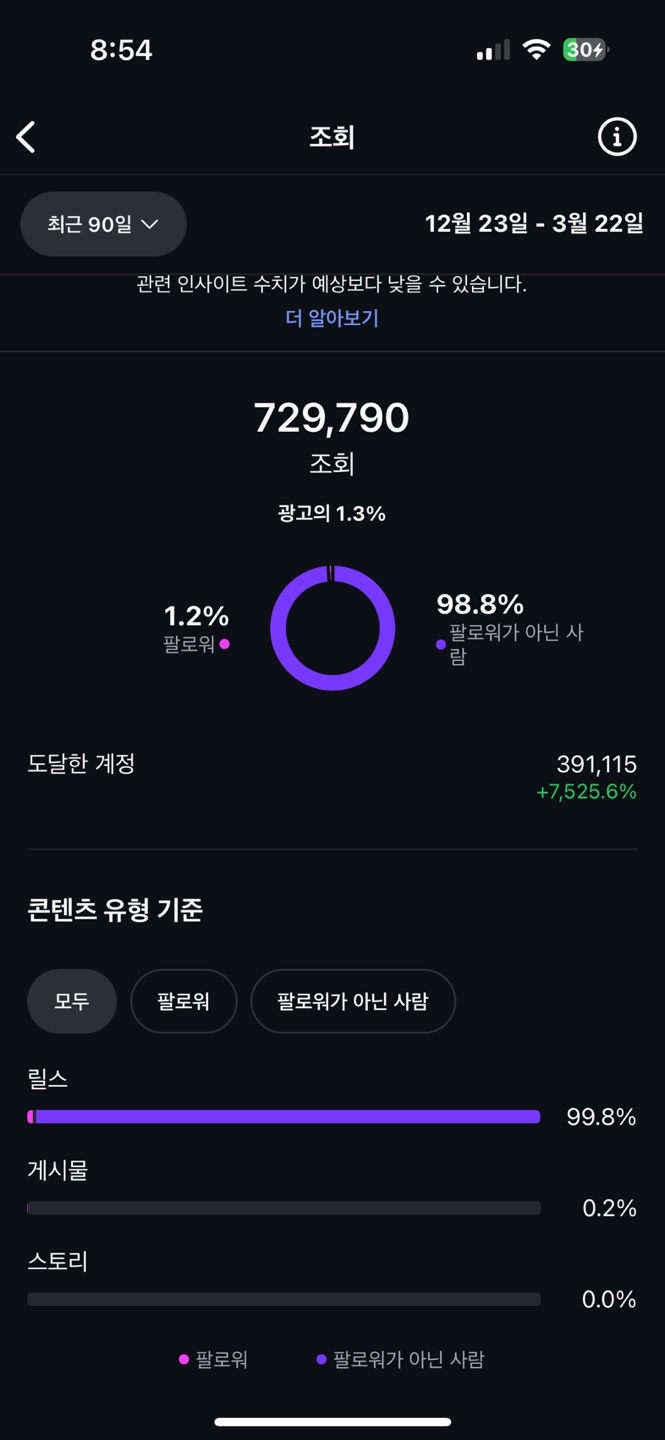This screenshot has width=665, height=1440.
Task: Expand the 최근 90일 period dropdown
Action: (x=104, y=224)
